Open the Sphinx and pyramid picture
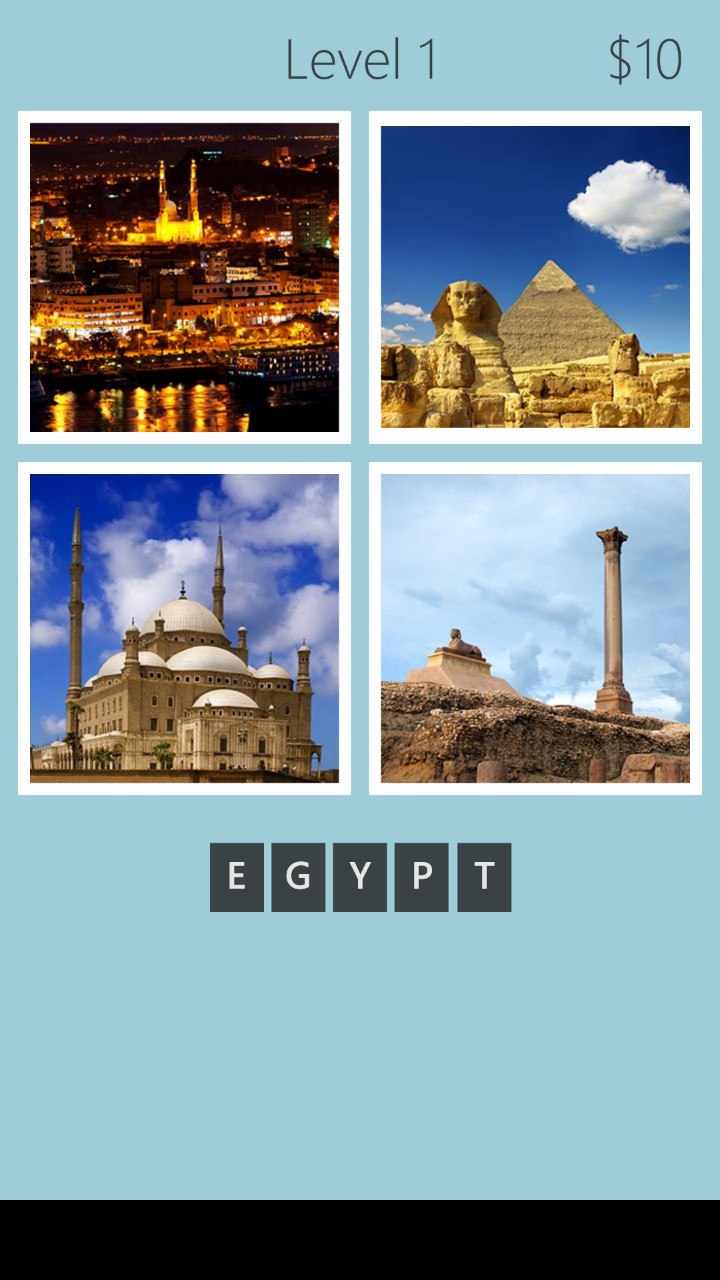 pyautogui.click(x=535, y=277)
